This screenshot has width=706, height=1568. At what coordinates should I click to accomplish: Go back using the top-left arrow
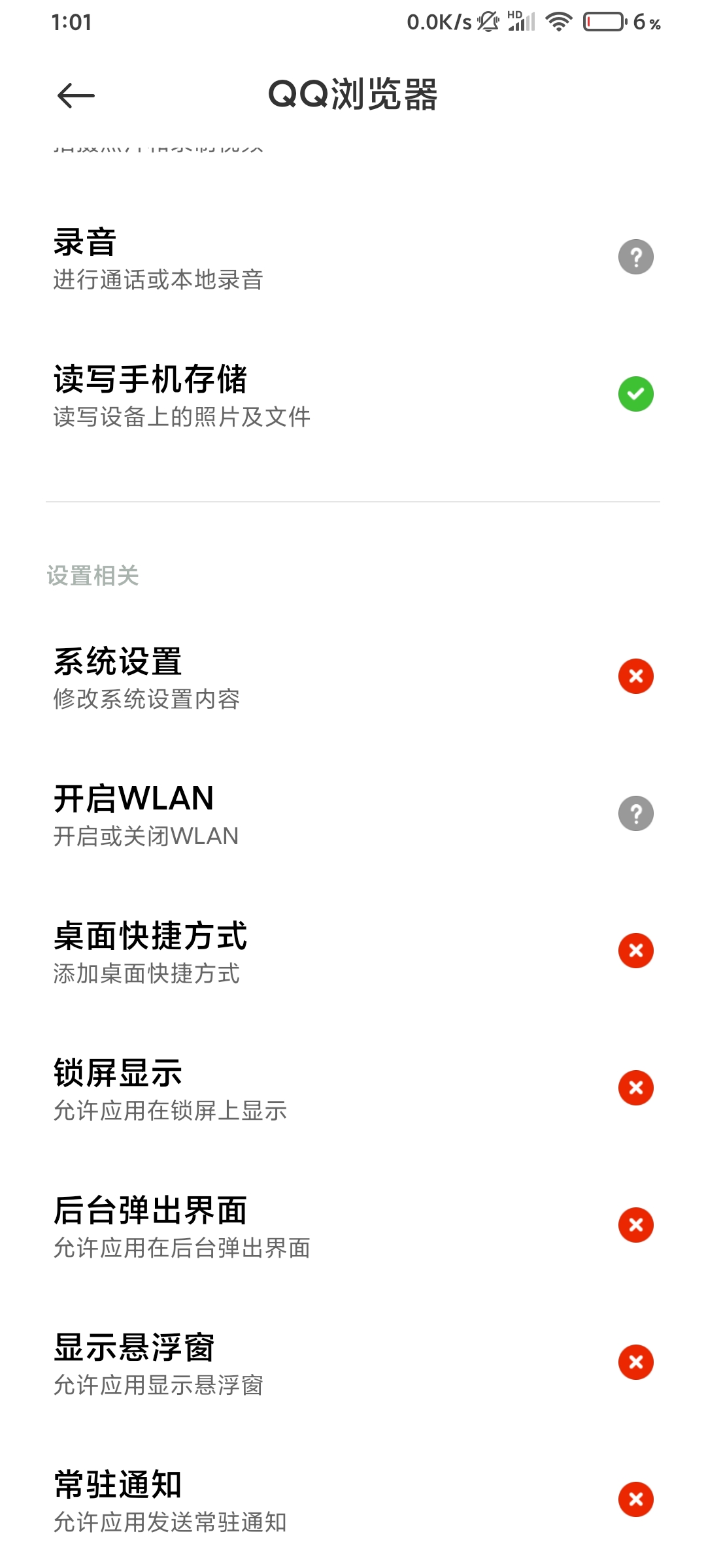pyautogui.click(x=76, y=96)
